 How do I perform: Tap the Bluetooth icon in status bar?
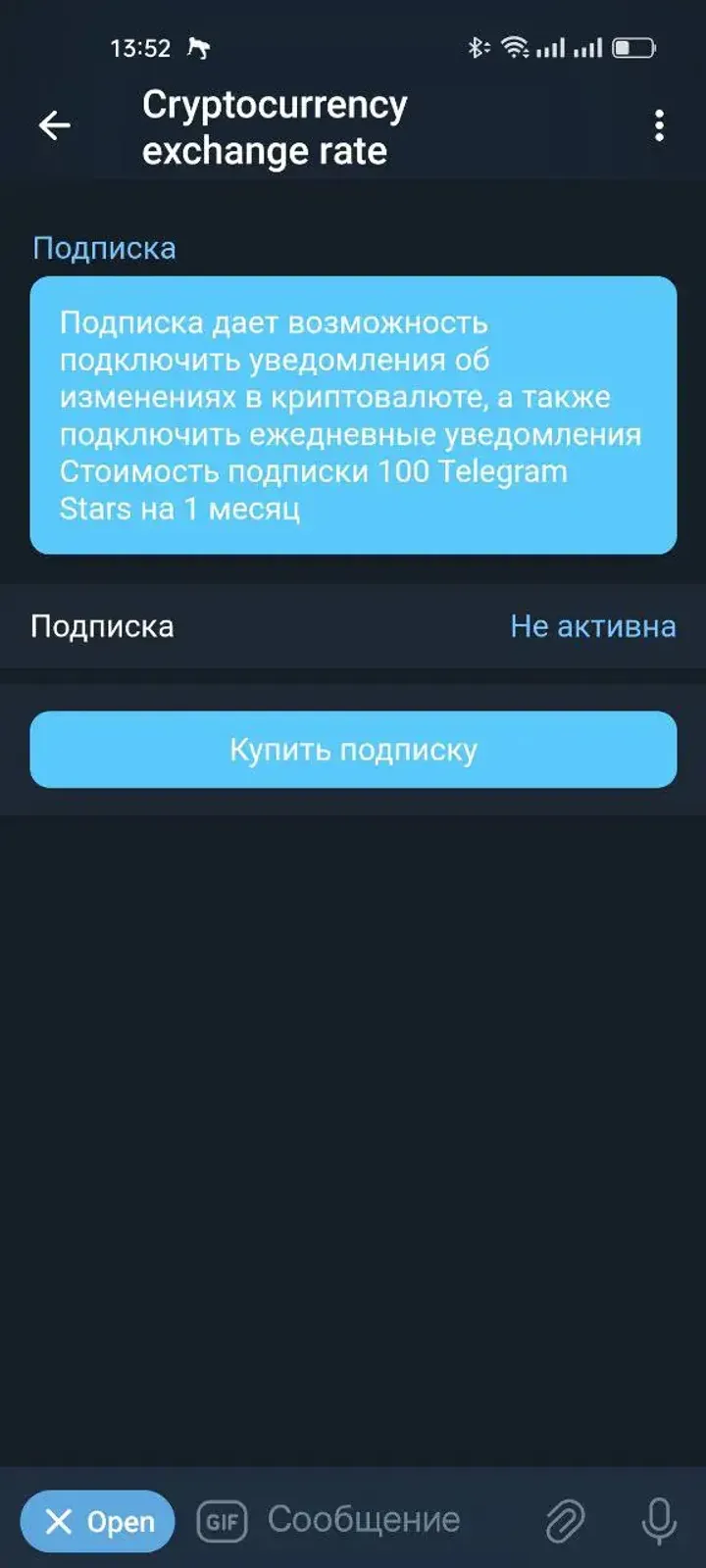click(x=478, y=46)
